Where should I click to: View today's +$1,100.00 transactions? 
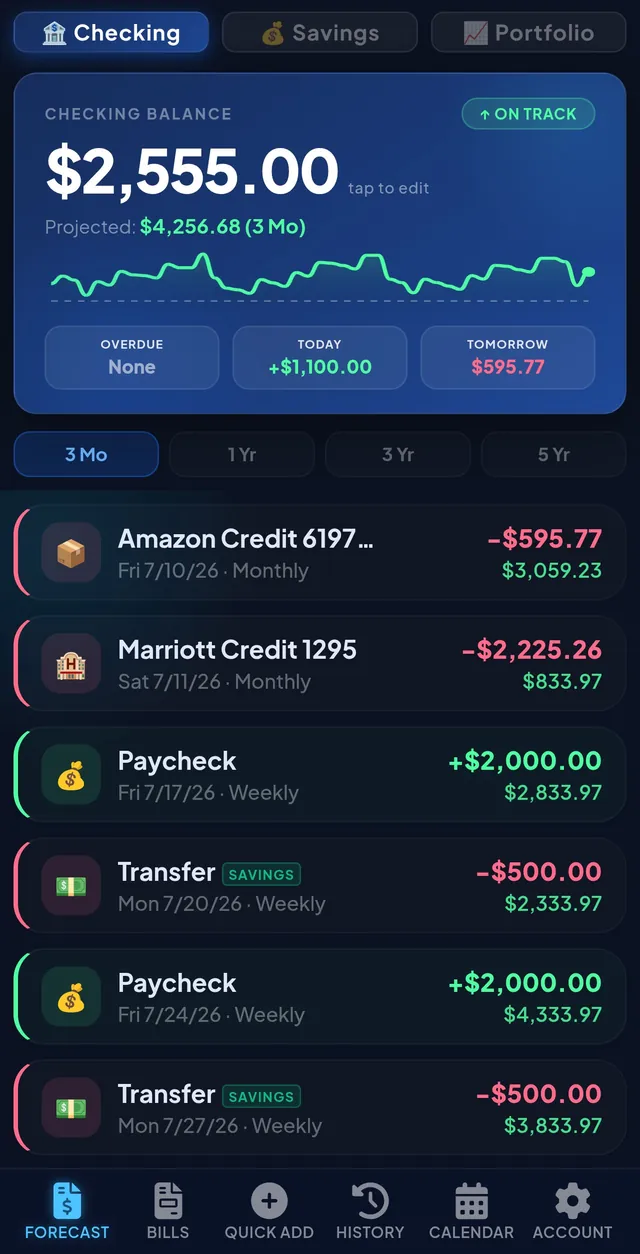(x=320, y=357)
